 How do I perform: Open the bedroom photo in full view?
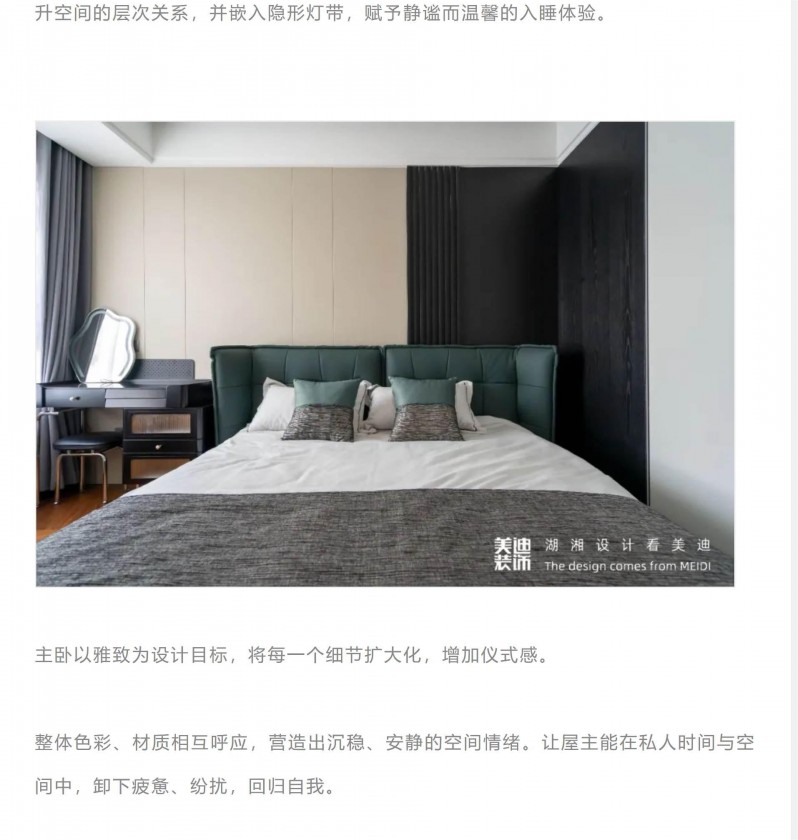pyautogui.click(x=385, y=353)
